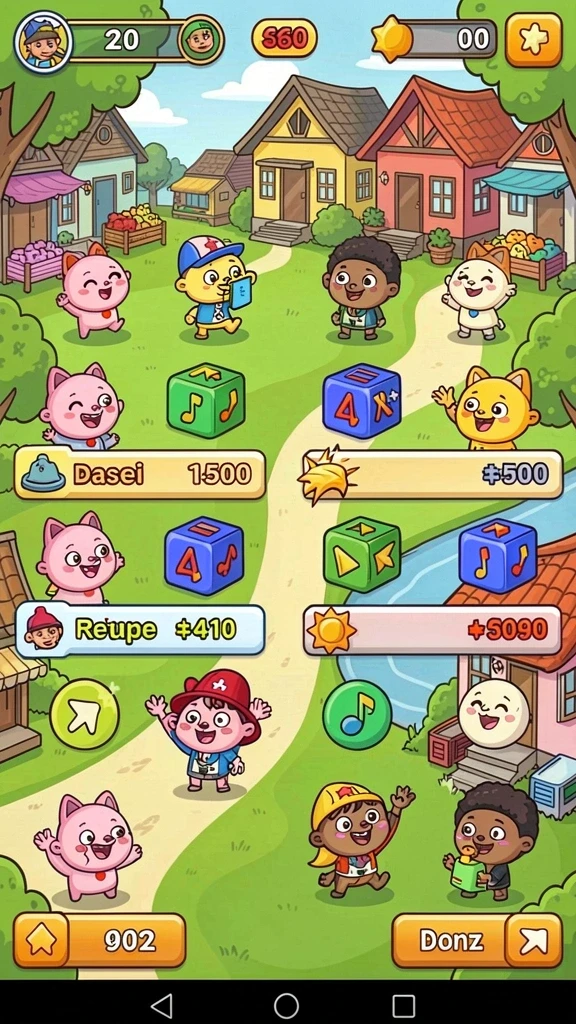This screenshot has width=576, height=1024.
Task: Open the Dasei 1500 banner
Action: coord(140,474)
